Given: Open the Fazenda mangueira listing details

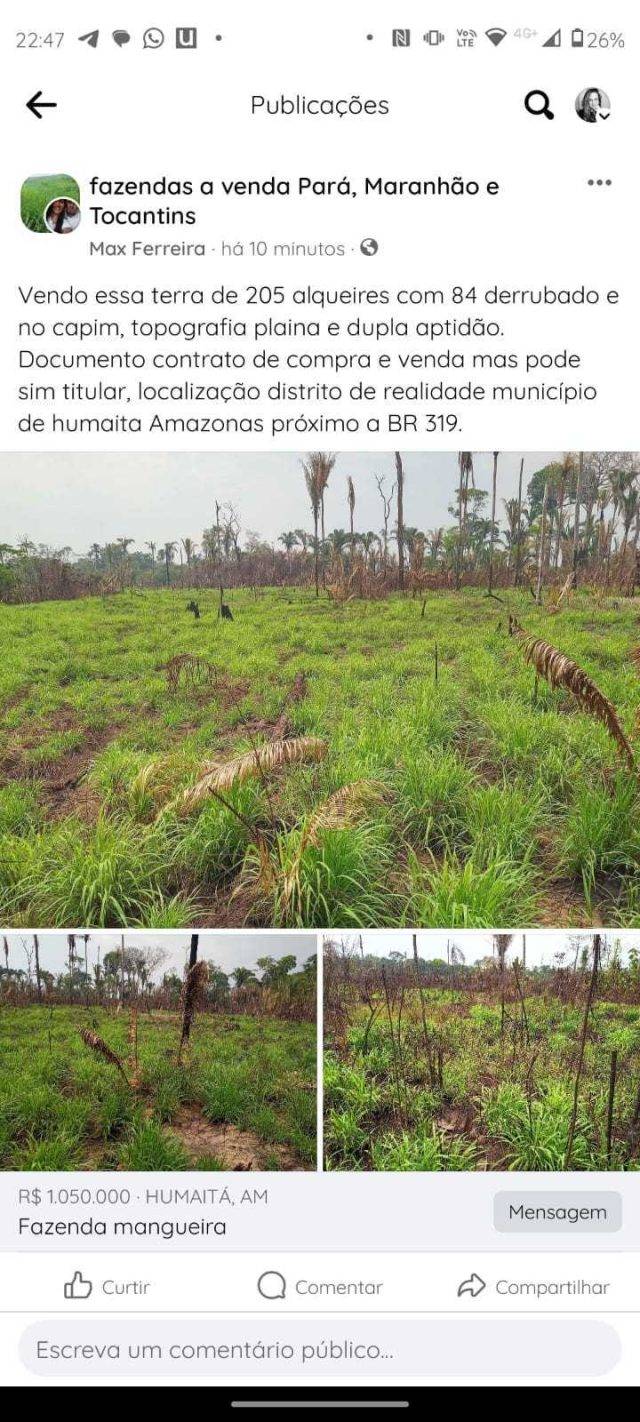Looking at the screenshot, I should click(122, 1226).
